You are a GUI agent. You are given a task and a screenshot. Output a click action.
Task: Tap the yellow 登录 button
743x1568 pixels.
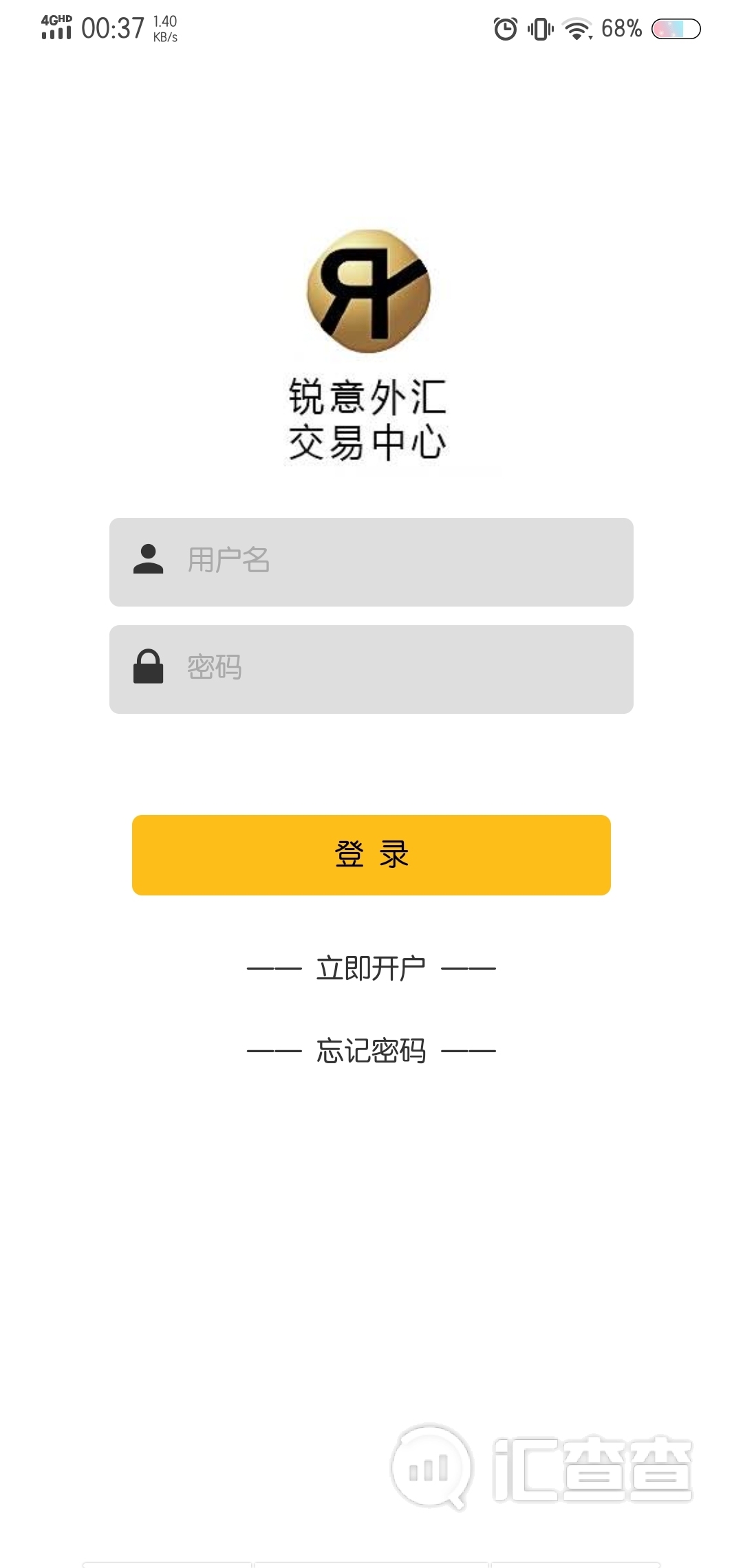[371, 855]
